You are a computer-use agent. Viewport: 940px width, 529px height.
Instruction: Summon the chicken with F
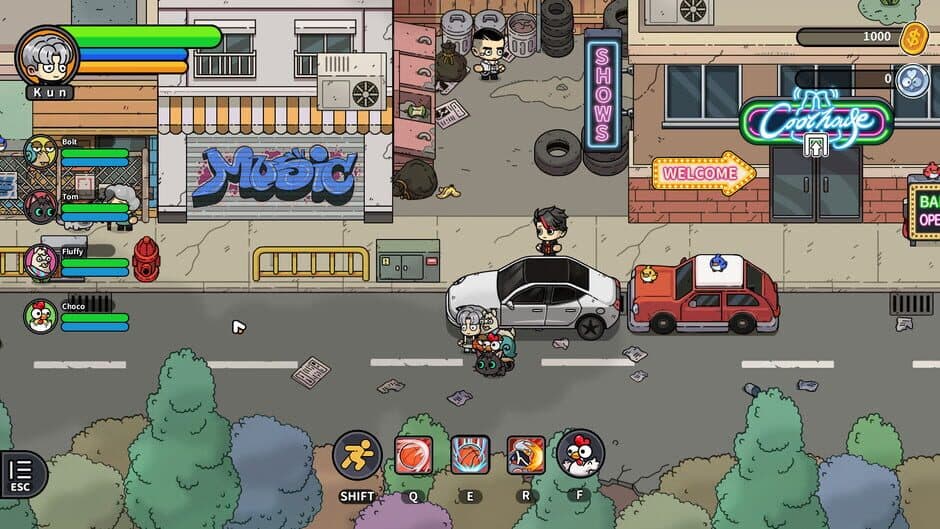click(580, 455)
